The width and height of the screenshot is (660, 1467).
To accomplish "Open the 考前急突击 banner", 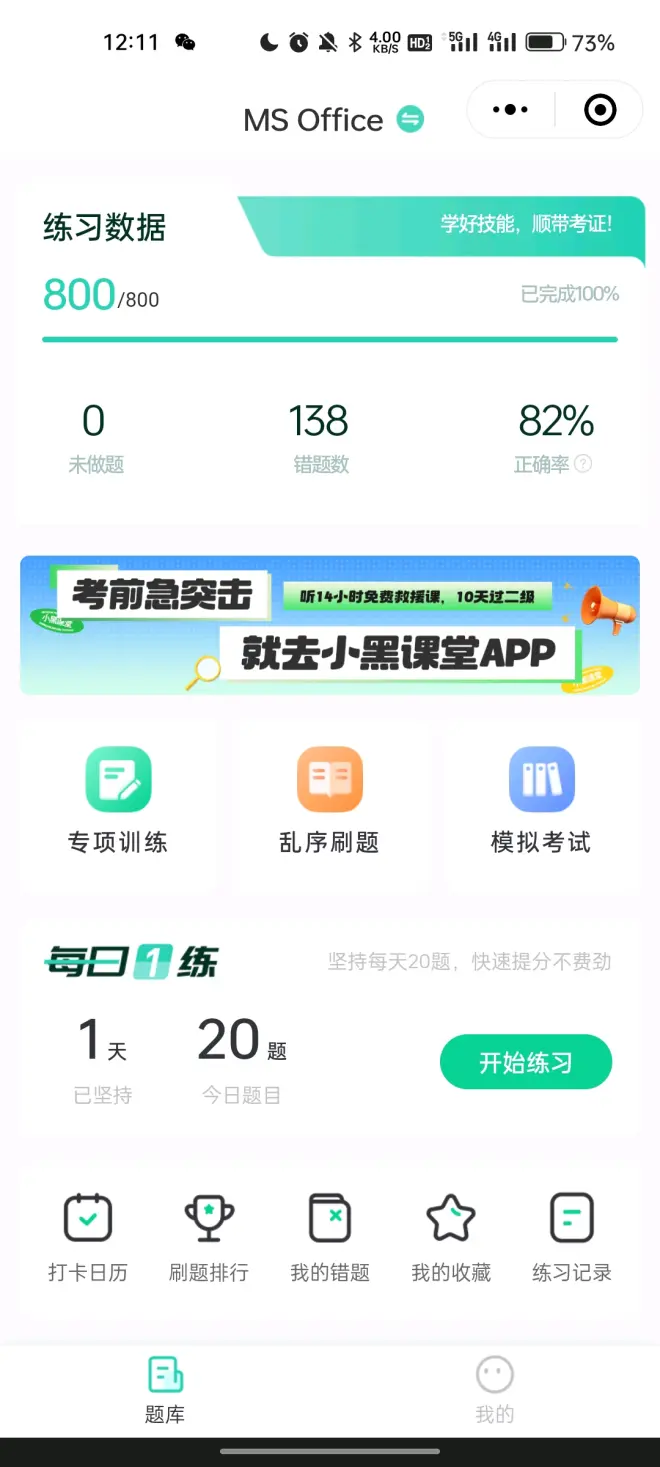I will (x=330, y=625).
